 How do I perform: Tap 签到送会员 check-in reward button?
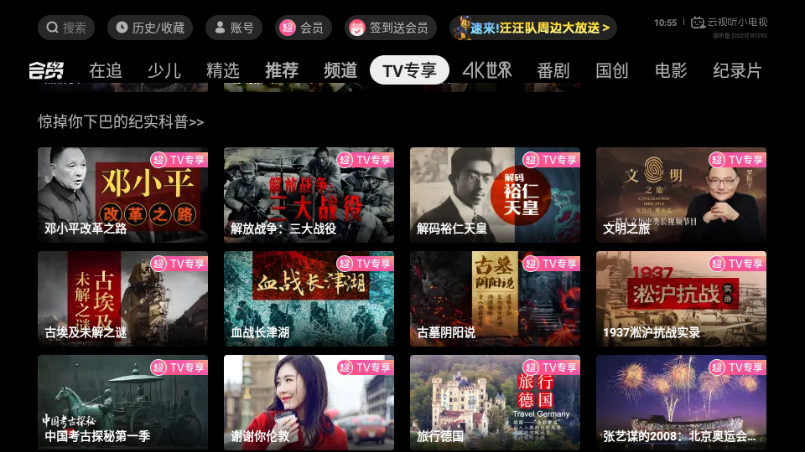coord(390,28)
